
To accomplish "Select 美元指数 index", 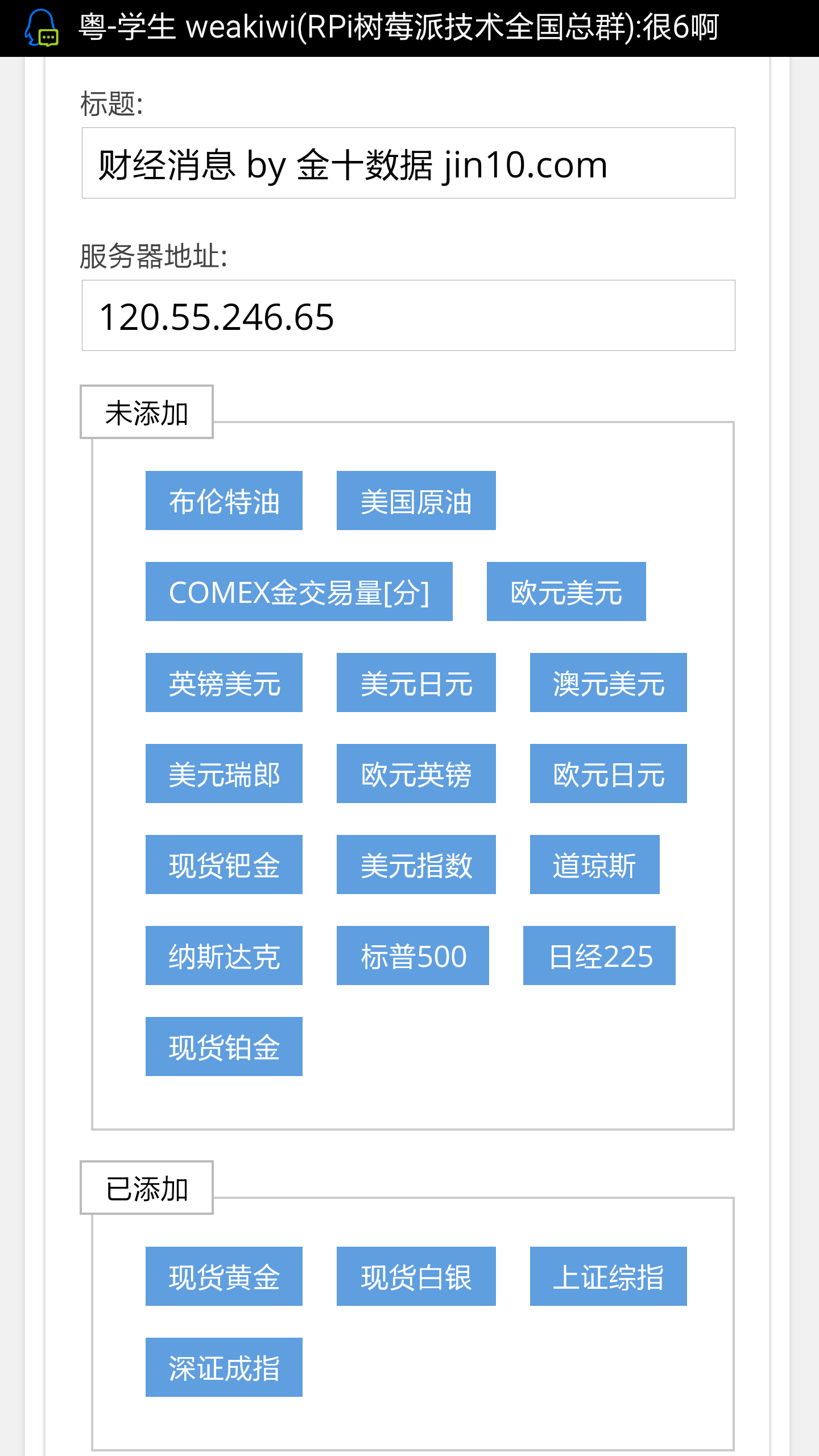I will 416,864.
